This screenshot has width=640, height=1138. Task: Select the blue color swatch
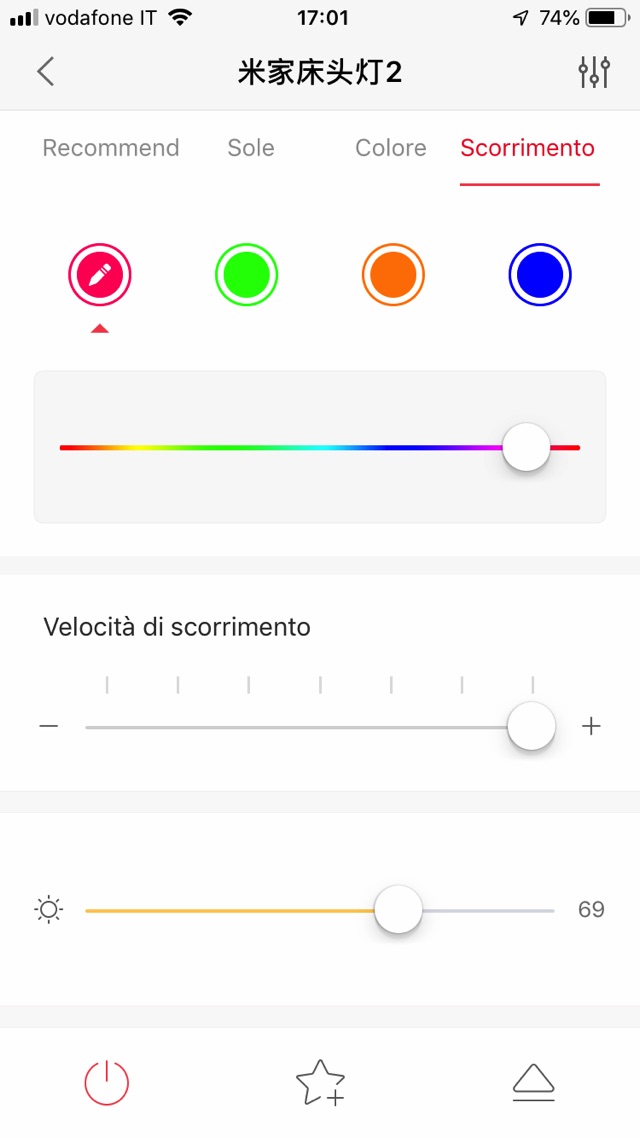(540, 274)
